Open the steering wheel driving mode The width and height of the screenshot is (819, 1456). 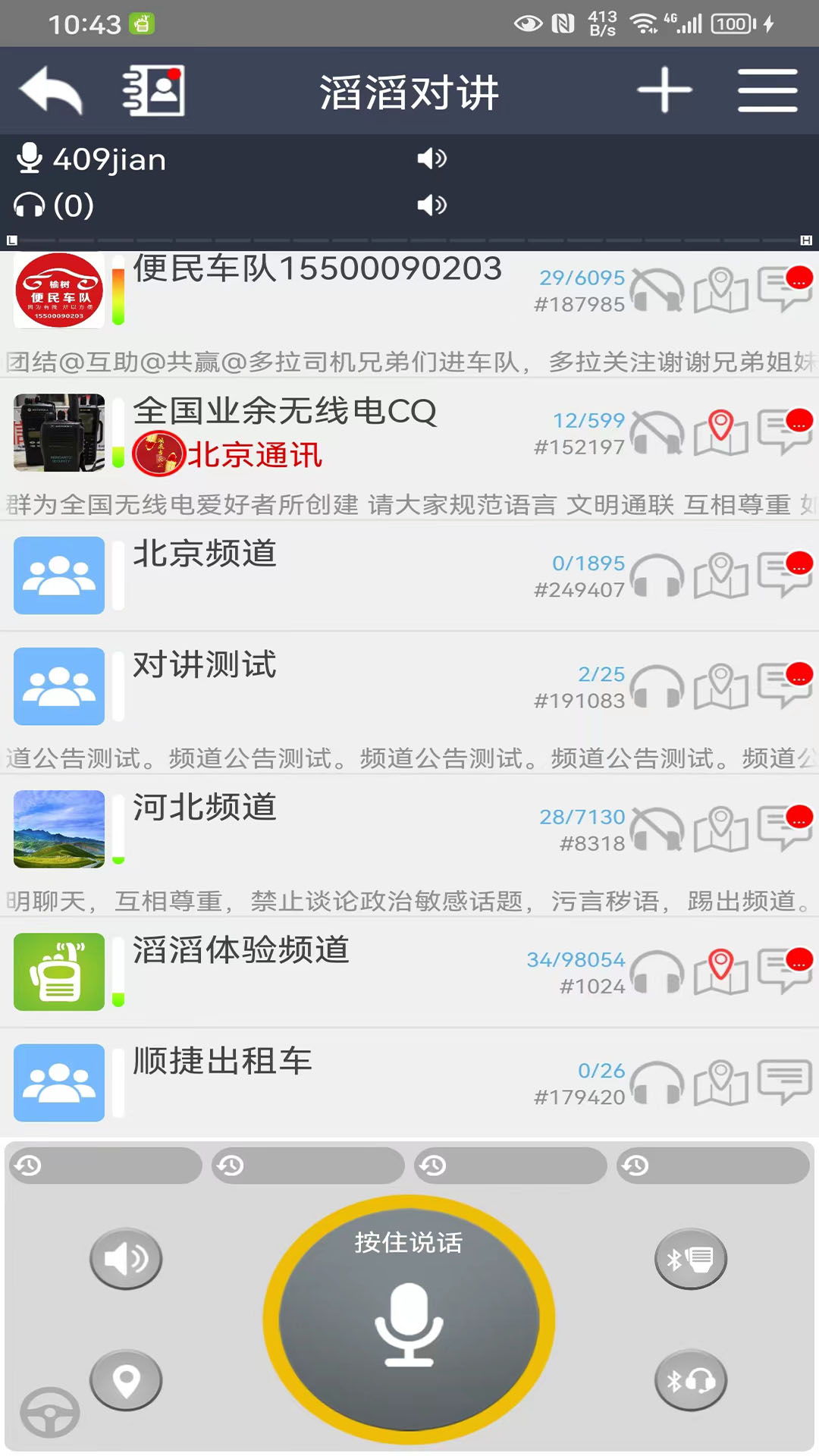click(x=49, y=1412)
